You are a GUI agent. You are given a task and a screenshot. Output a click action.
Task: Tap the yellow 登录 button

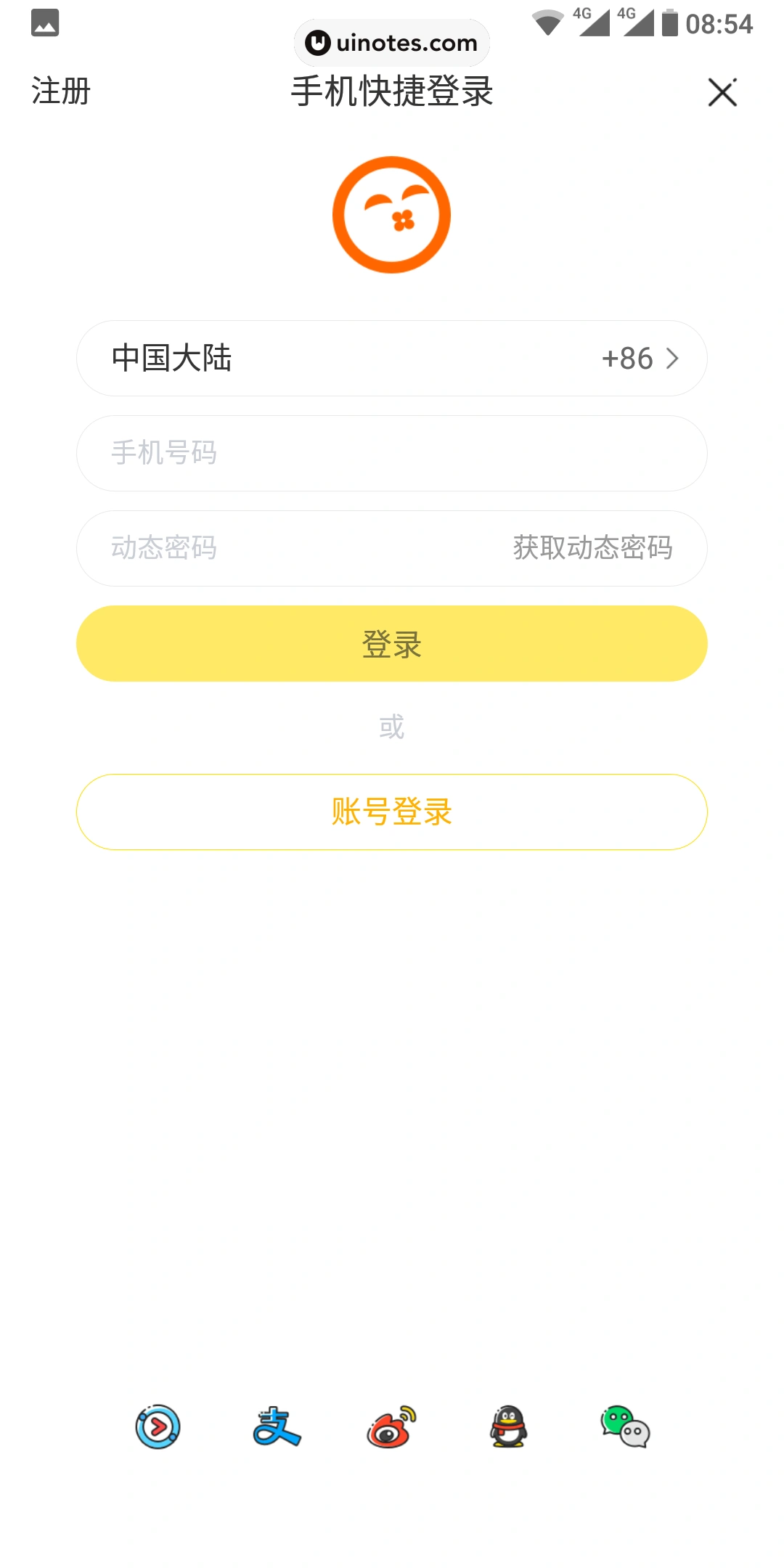coord(392,643)
